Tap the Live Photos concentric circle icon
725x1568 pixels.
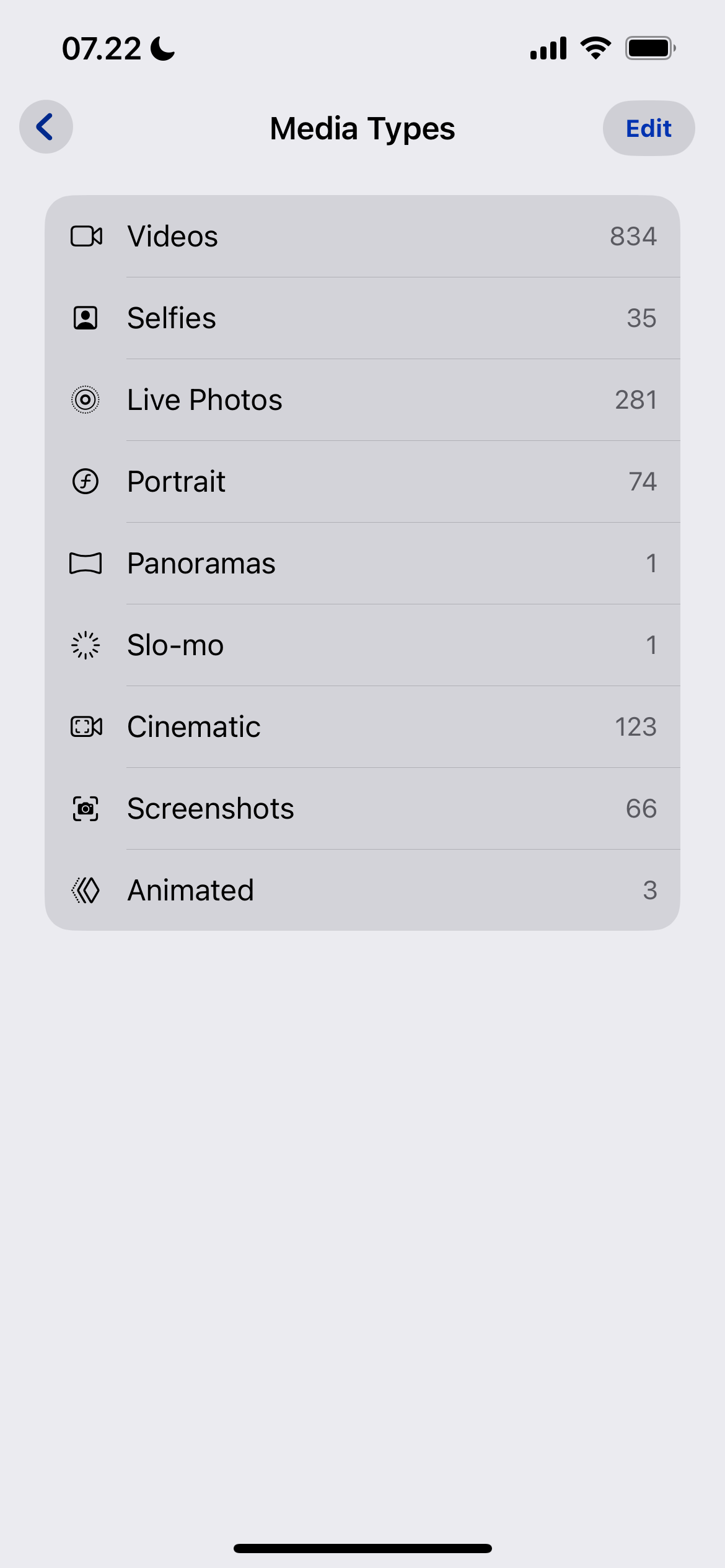pos(85,399)
